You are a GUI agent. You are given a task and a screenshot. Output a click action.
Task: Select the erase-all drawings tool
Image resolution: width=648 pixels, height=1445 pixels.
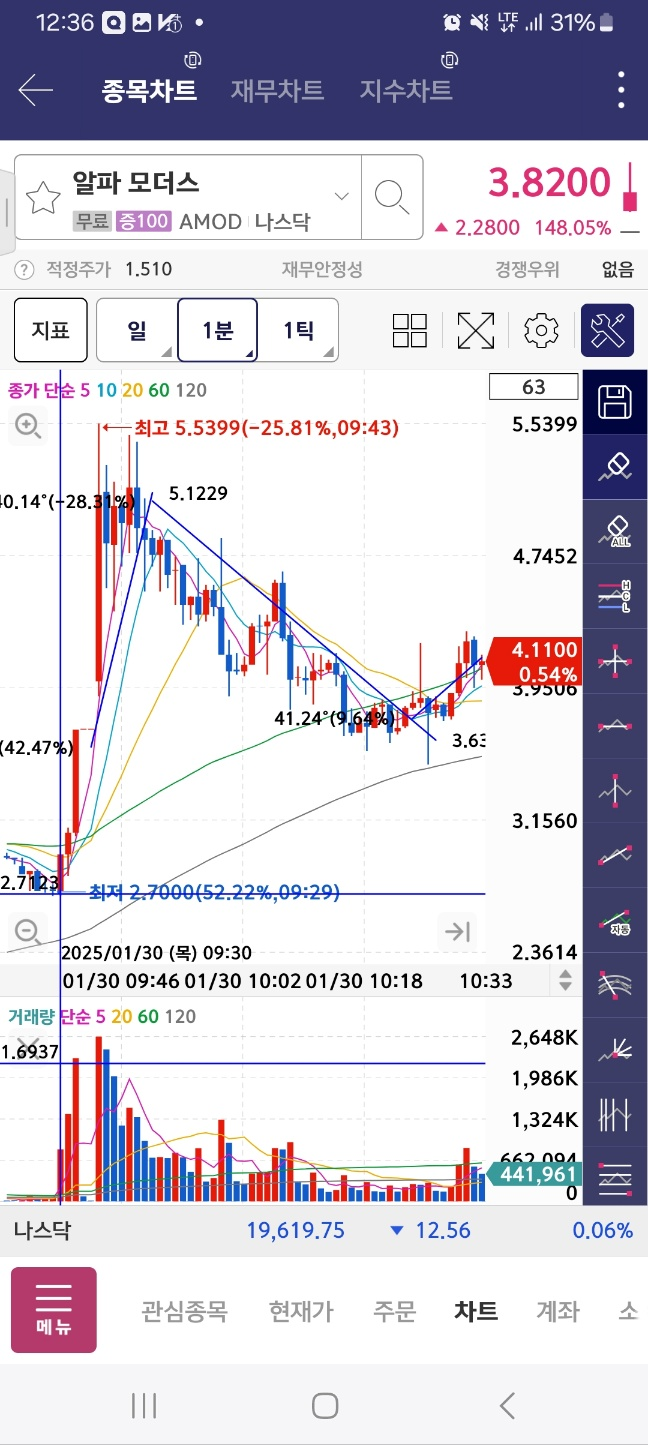coord(614,530)
